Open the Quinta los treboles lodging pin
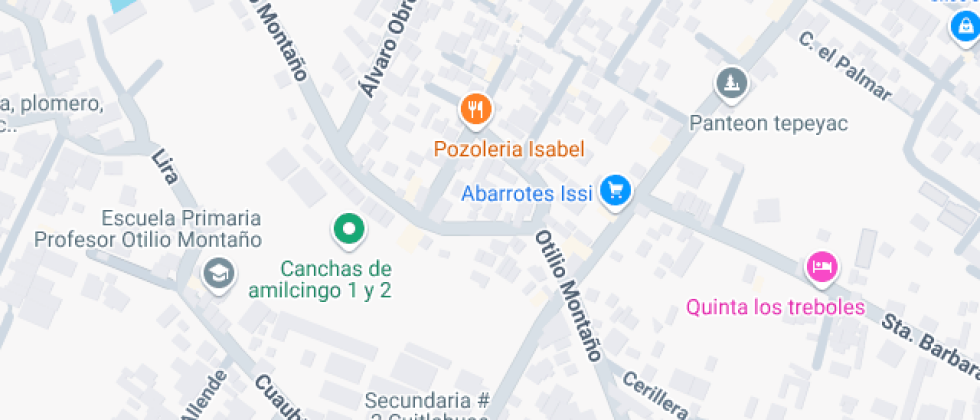Image resolution: width=980 pixels, height=420 pixels. [x=821, y=267]
